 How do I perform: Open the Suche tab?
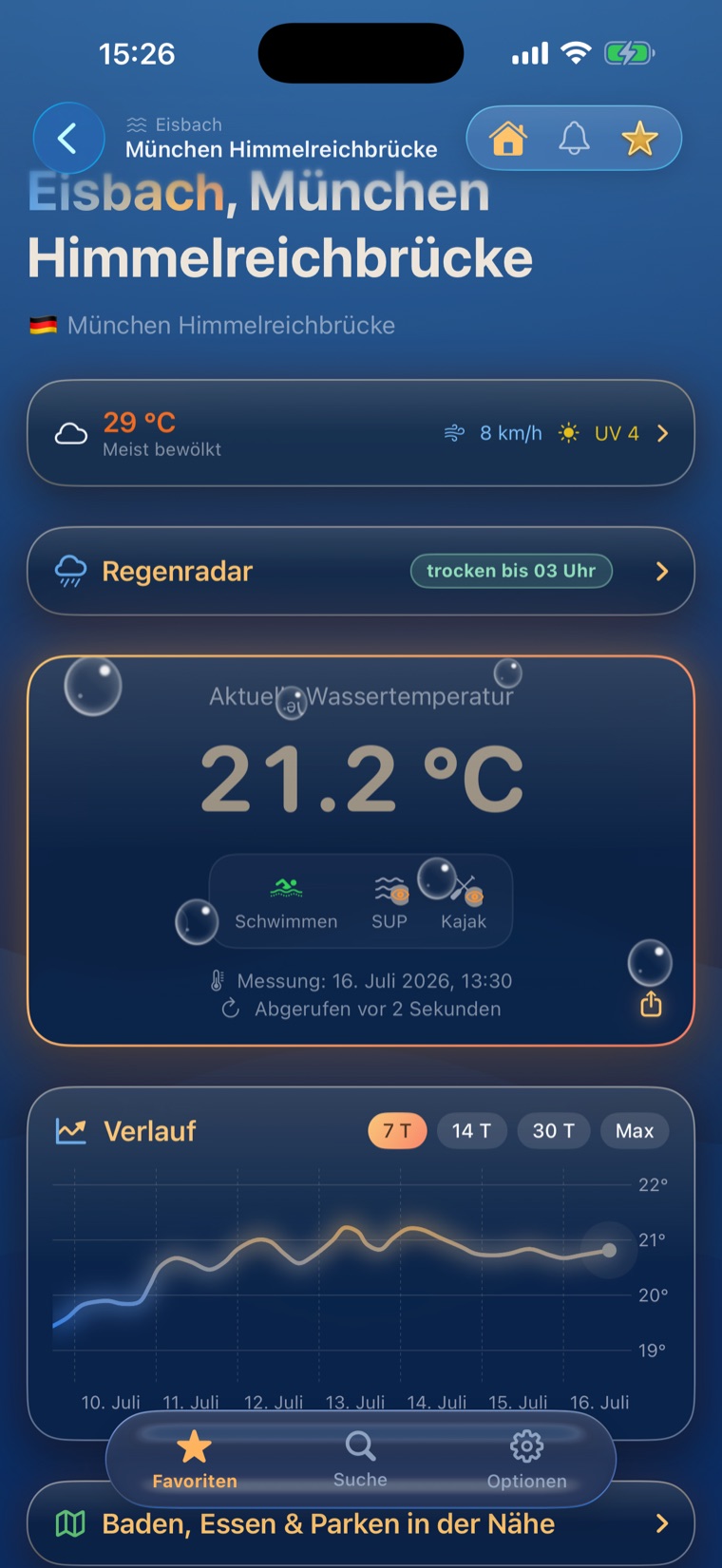360,1460
